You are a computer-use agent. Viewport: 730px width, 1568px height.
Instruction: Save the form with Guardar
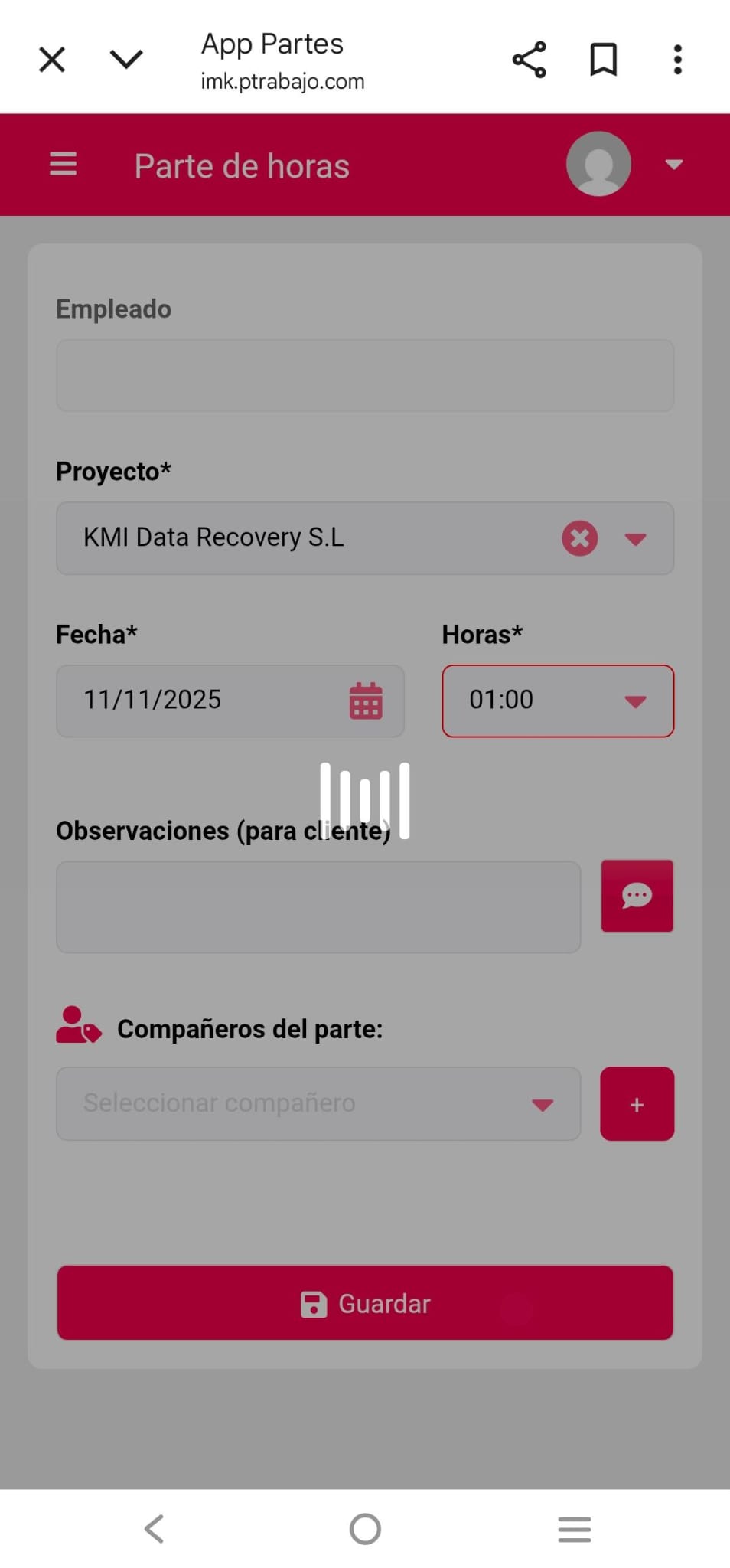(x=364, y=1303)
